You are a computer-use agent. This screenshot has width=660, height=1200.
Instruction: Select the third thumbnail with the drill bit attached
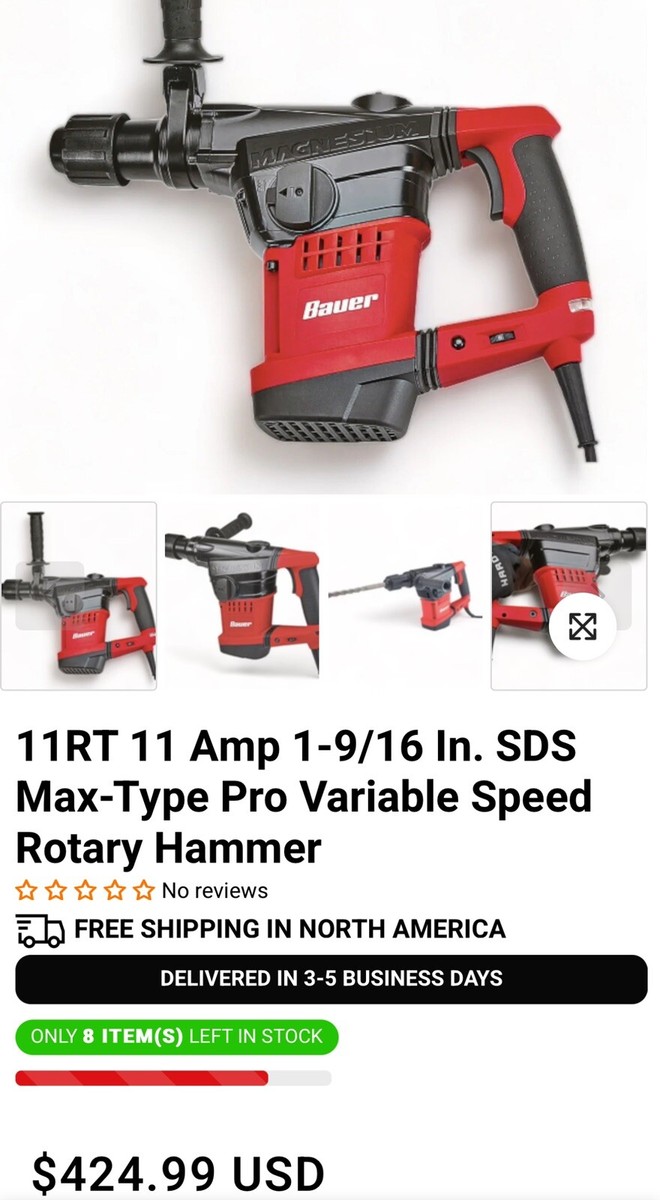coord(405,596)
